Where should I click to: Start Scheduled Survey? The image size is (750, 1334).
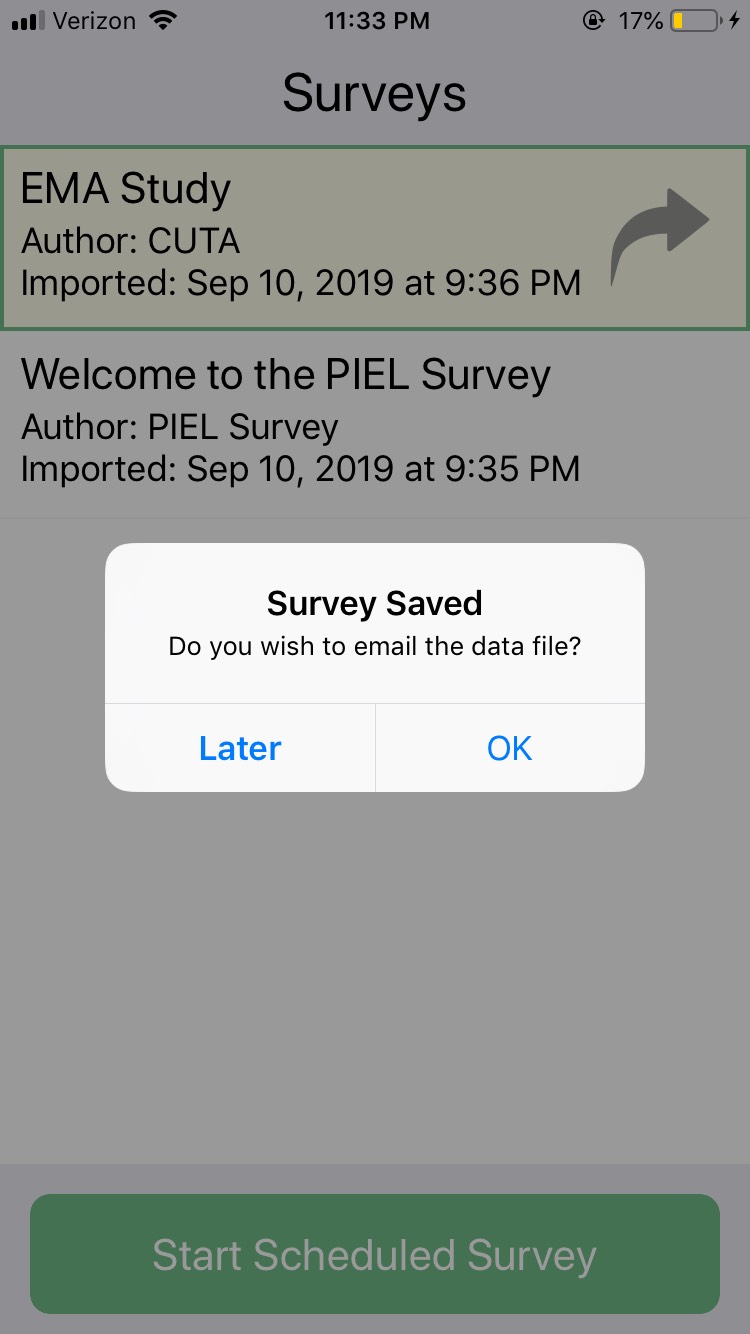click(x=375, y=1254)
